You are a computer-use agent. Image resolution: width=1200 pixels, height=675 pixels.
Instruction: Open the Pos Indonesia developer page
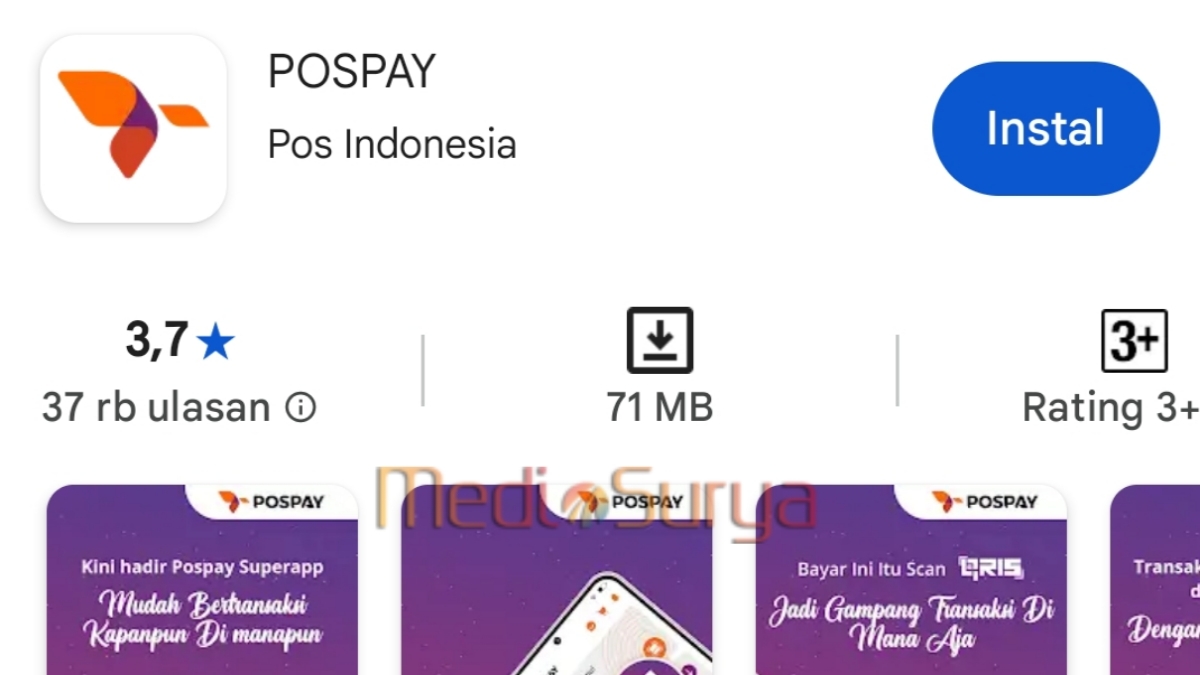[392, 145]
